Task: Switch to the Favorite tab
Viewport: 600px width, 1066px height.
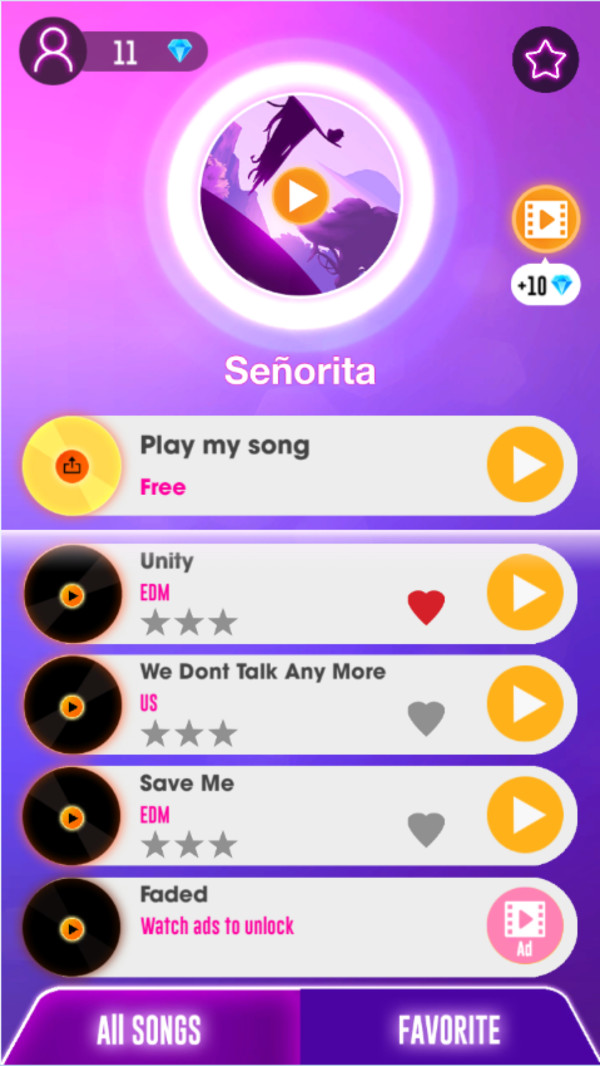Action: click(x=449, y=1029)
